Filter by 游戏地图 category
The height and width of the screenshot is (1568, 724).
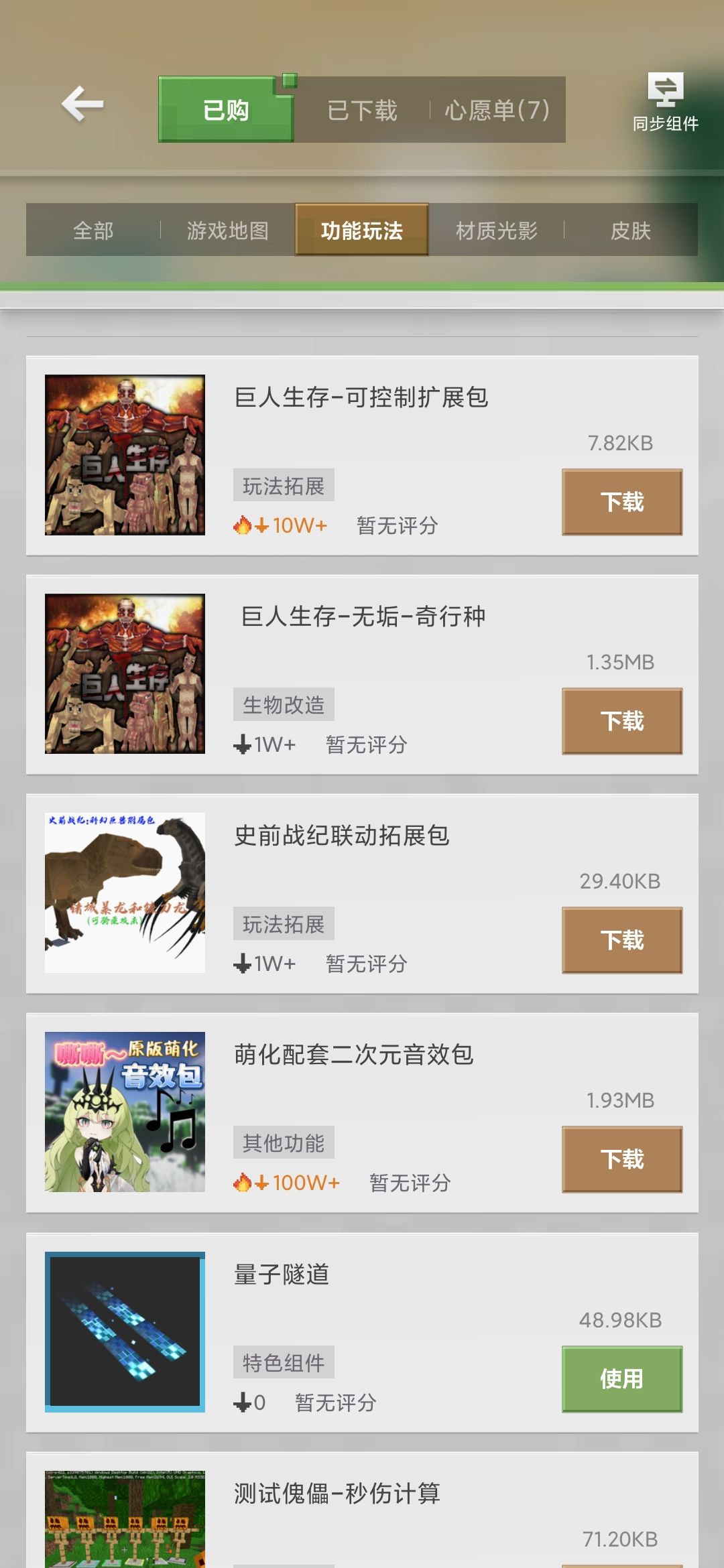pos(228,231)
